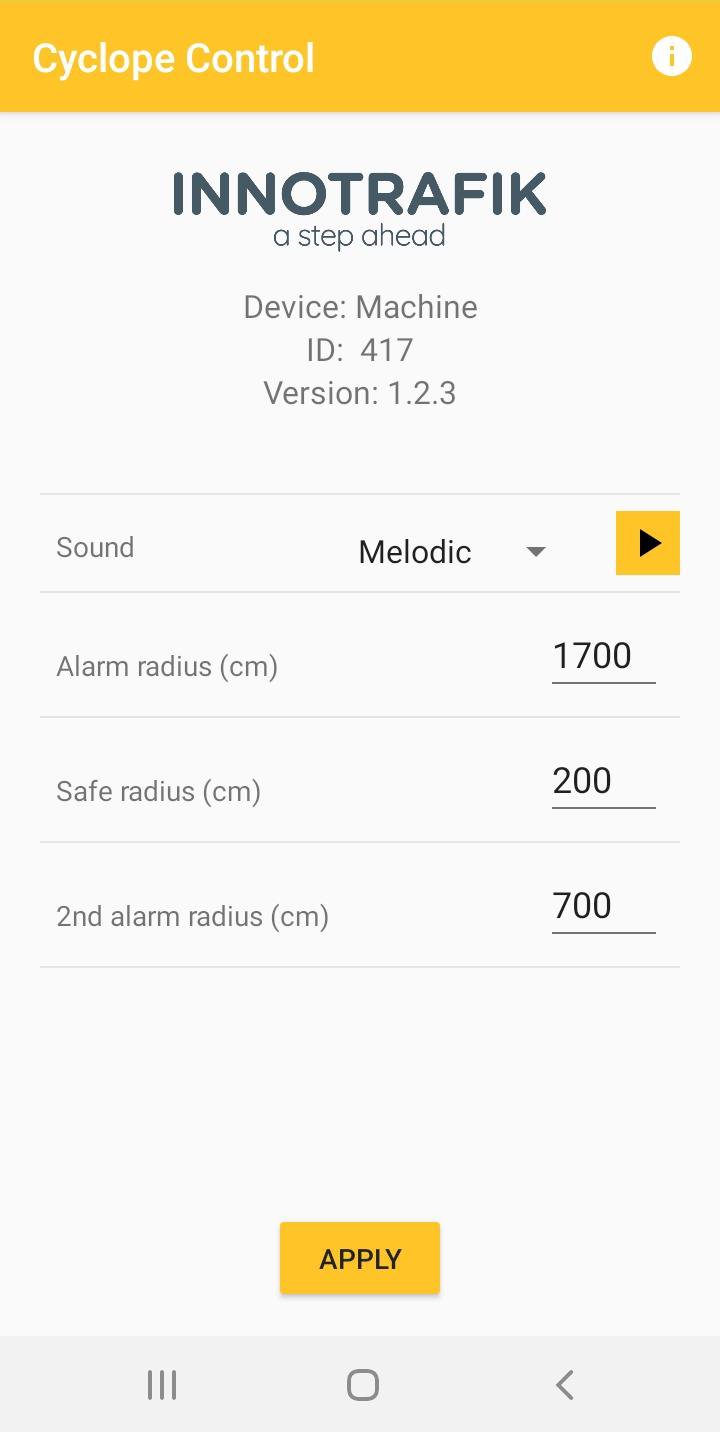Select the Safe radius value 200

click(603, 780)
